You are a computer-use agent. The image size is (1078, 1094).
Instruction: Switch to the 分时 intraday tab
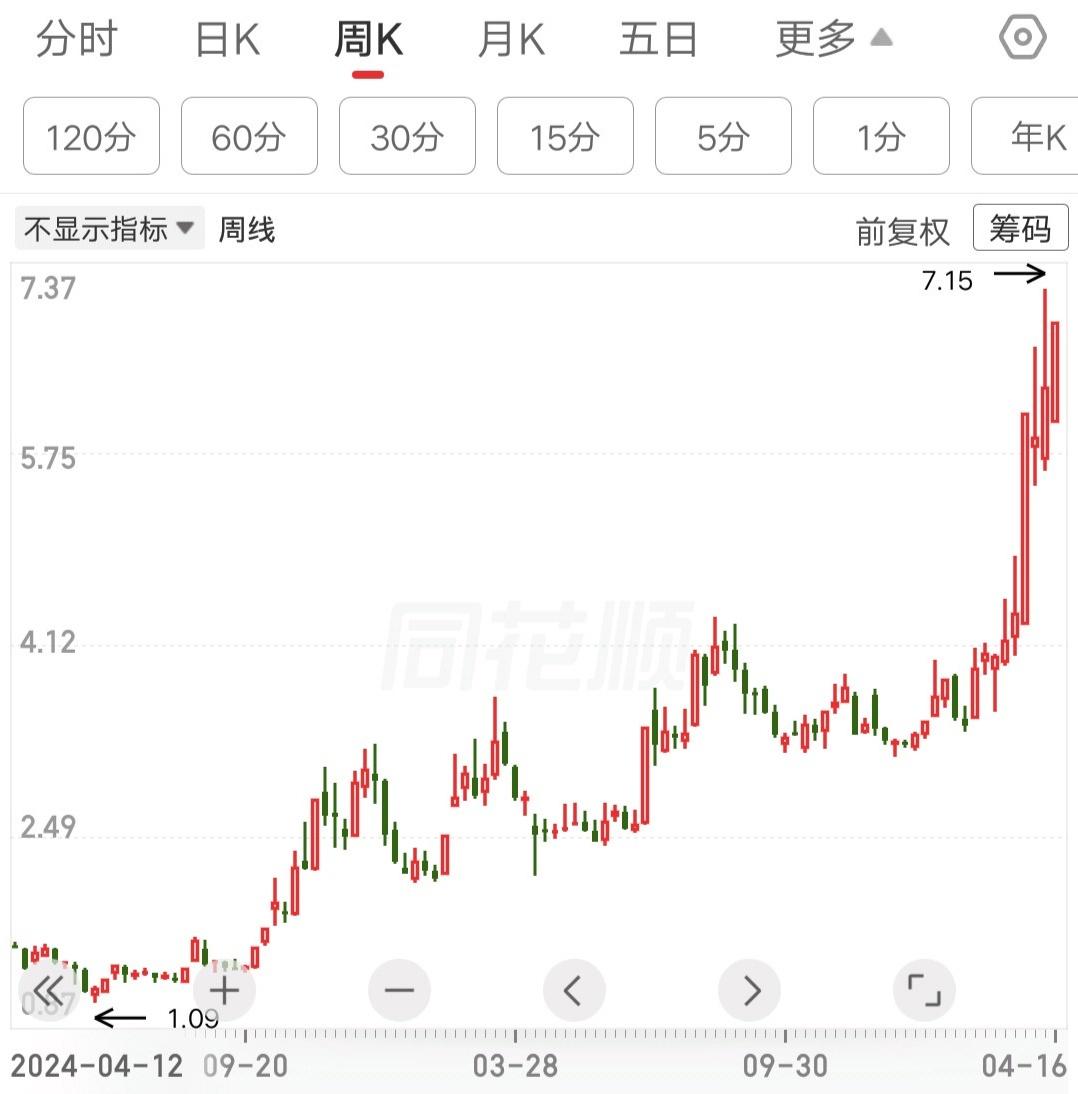point(76,38)
